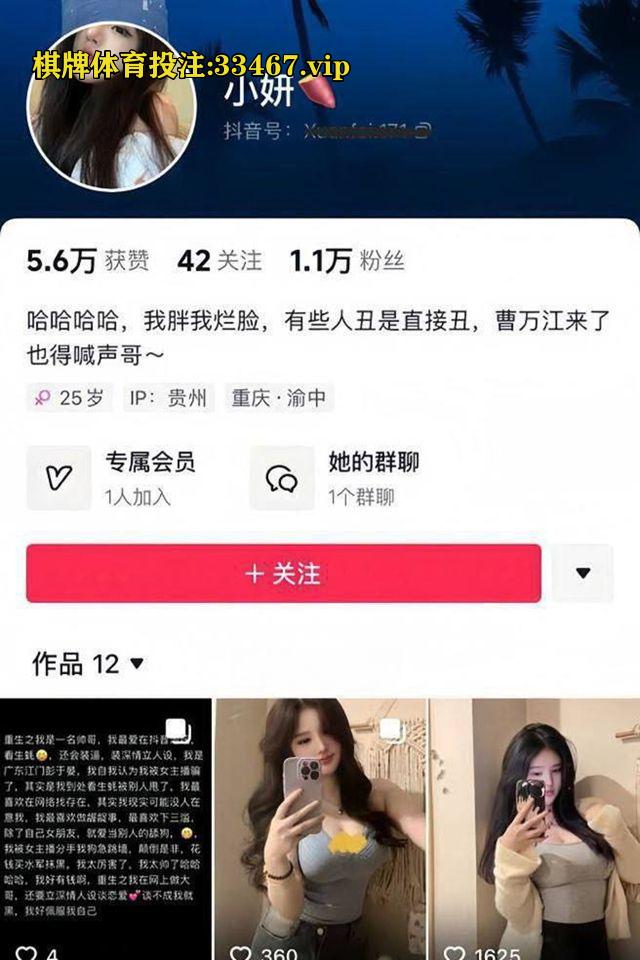This screenshot has width=640, height=960.
Task: Open the video with 360 likes
Action: click(320, 830)
